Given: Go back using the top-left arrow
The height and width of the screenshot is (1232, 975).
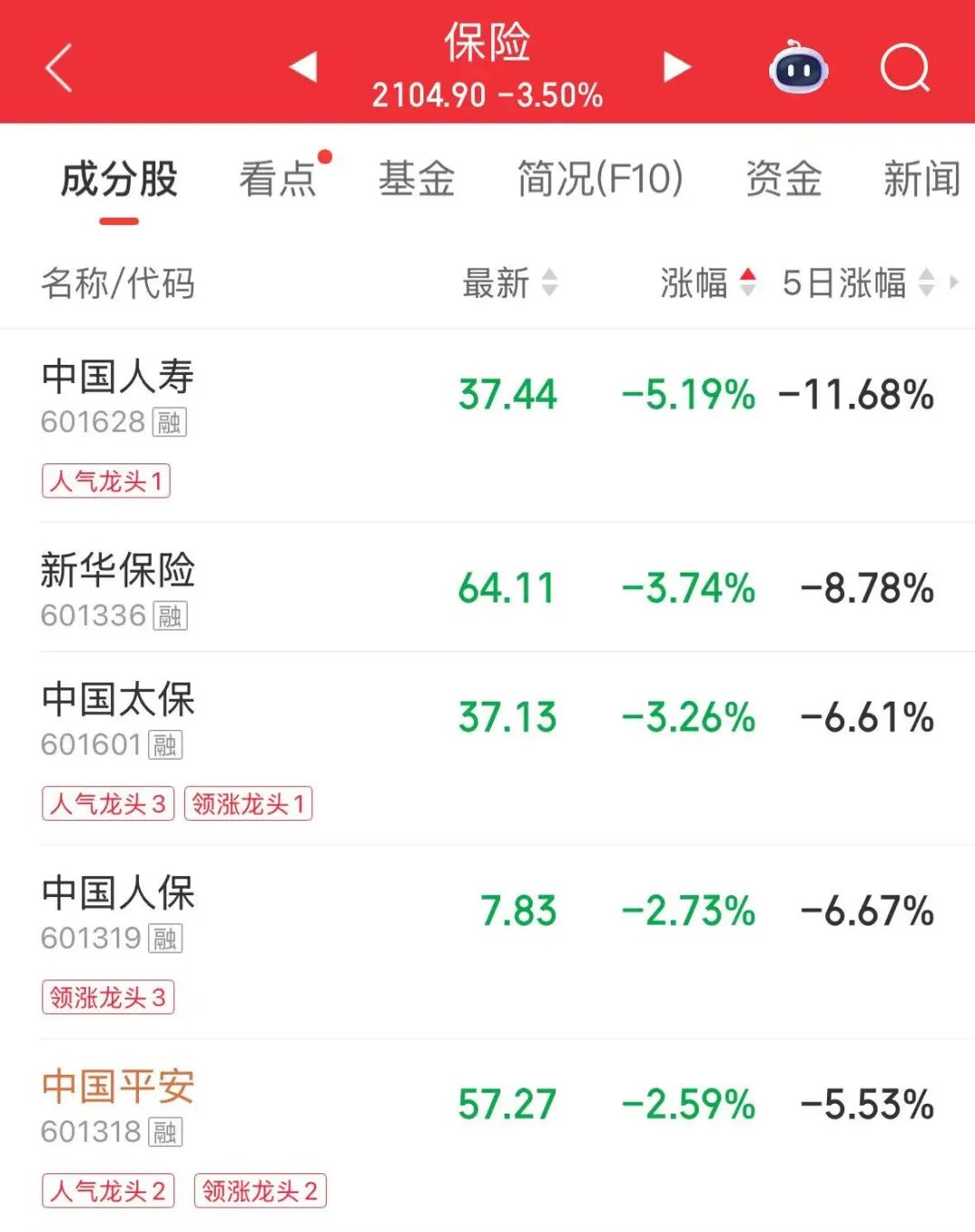Looking at the screenshot, I should [60, 69].
